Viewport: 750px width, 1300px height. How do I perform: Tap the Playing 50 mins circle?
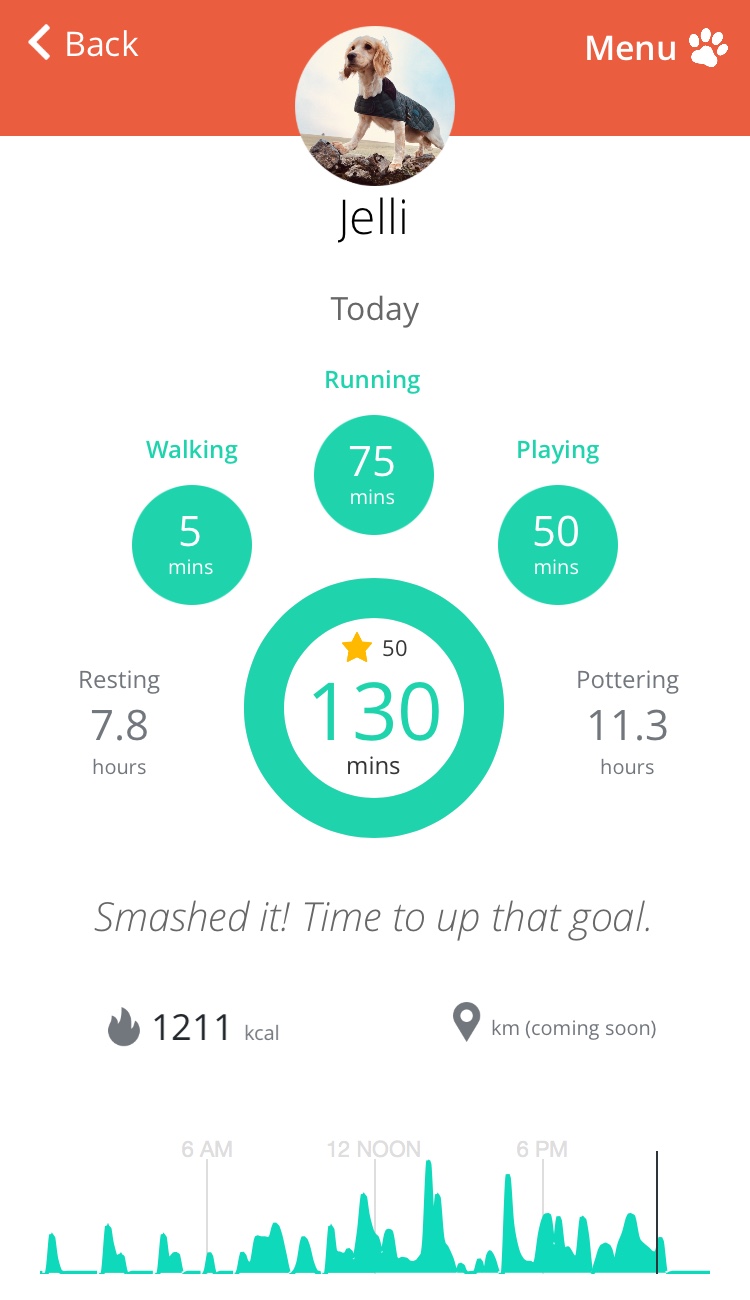pyautogui.click(x=557, y=545)
